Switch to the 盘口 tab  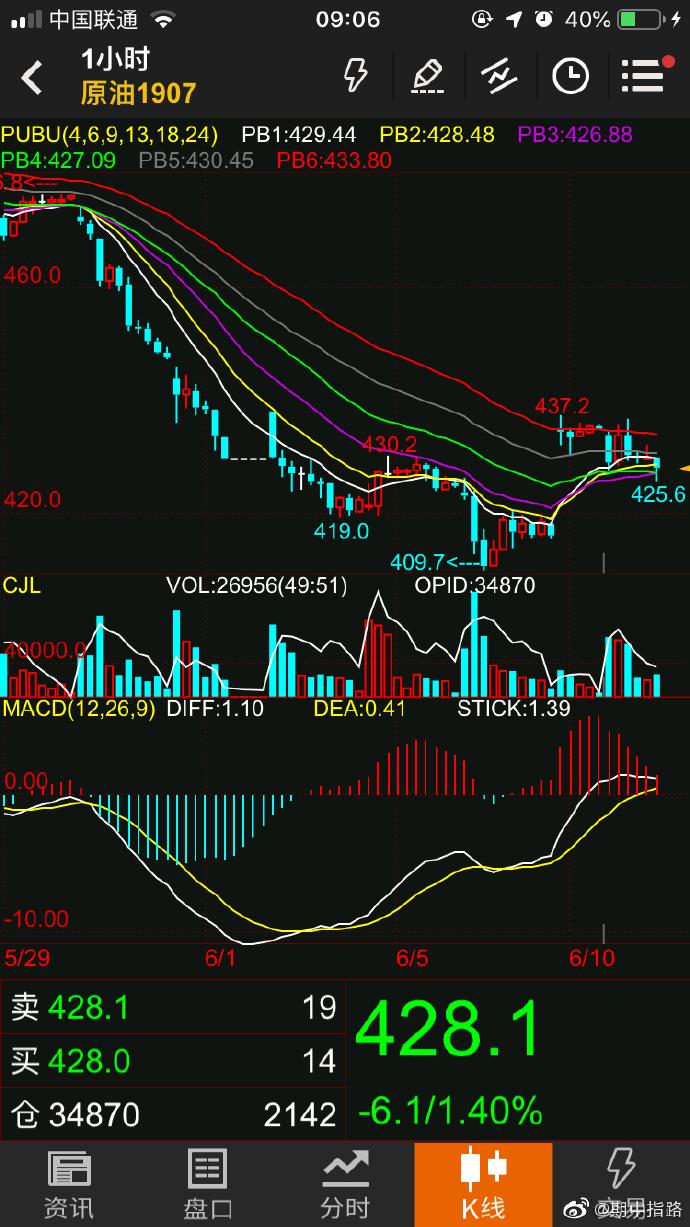tap(207, 1185)
